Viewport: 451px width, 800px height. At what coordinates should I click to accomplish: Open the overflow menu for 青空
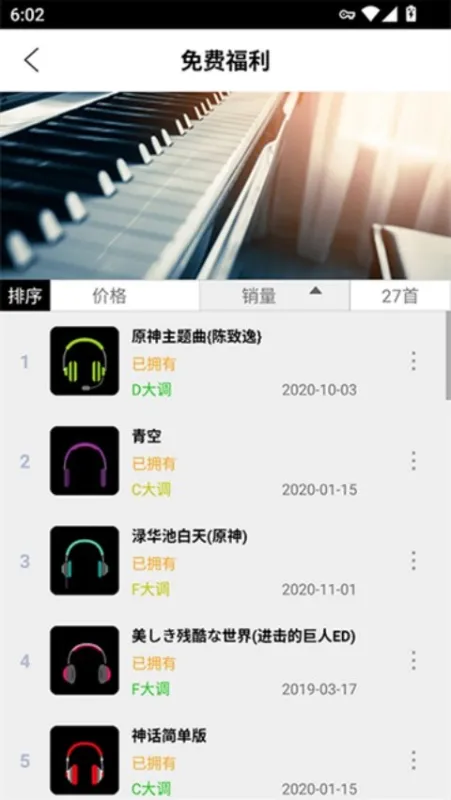(x=414, y=461)
